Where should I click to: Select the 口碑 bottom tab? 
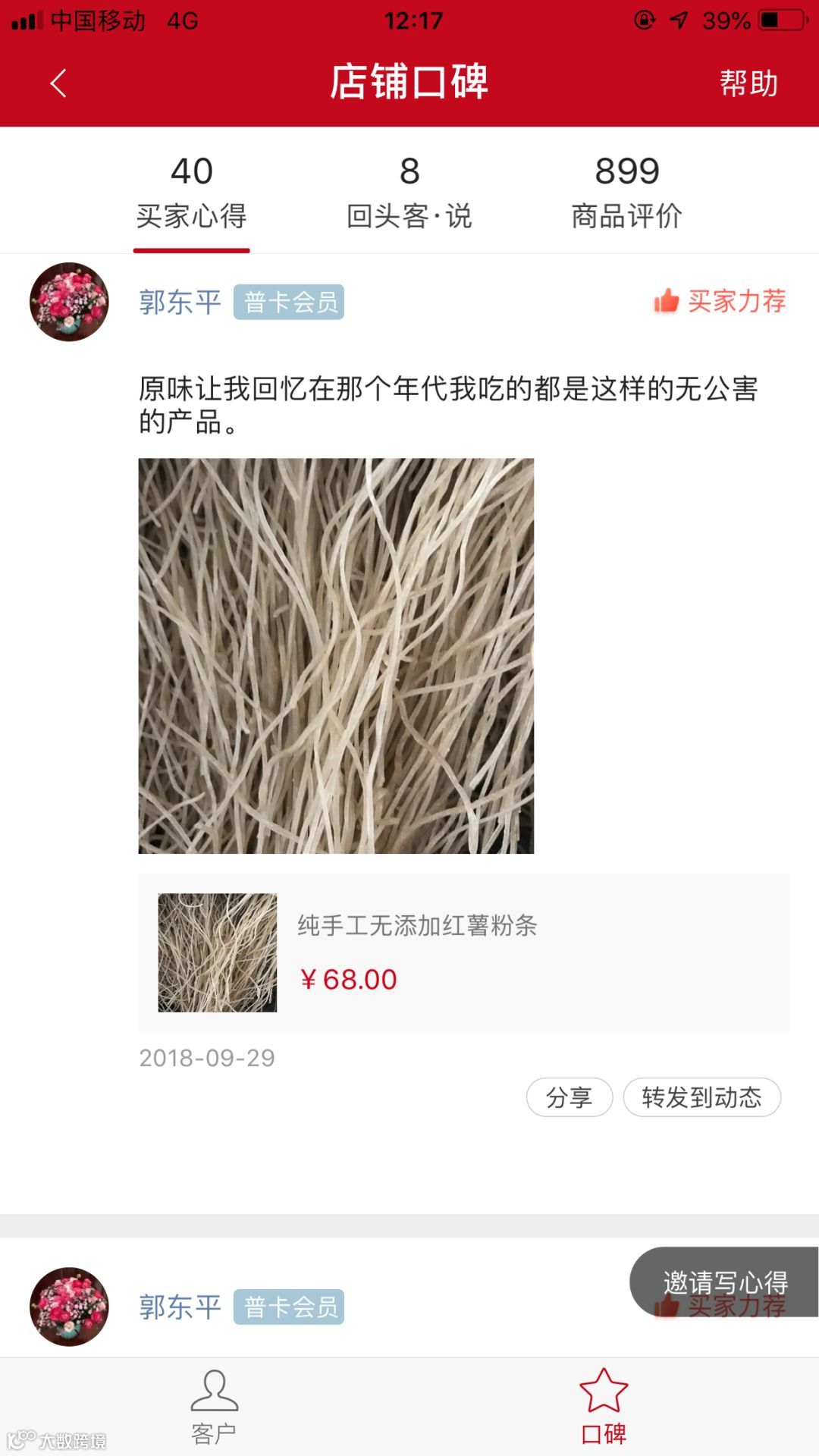coord(604,1407)
